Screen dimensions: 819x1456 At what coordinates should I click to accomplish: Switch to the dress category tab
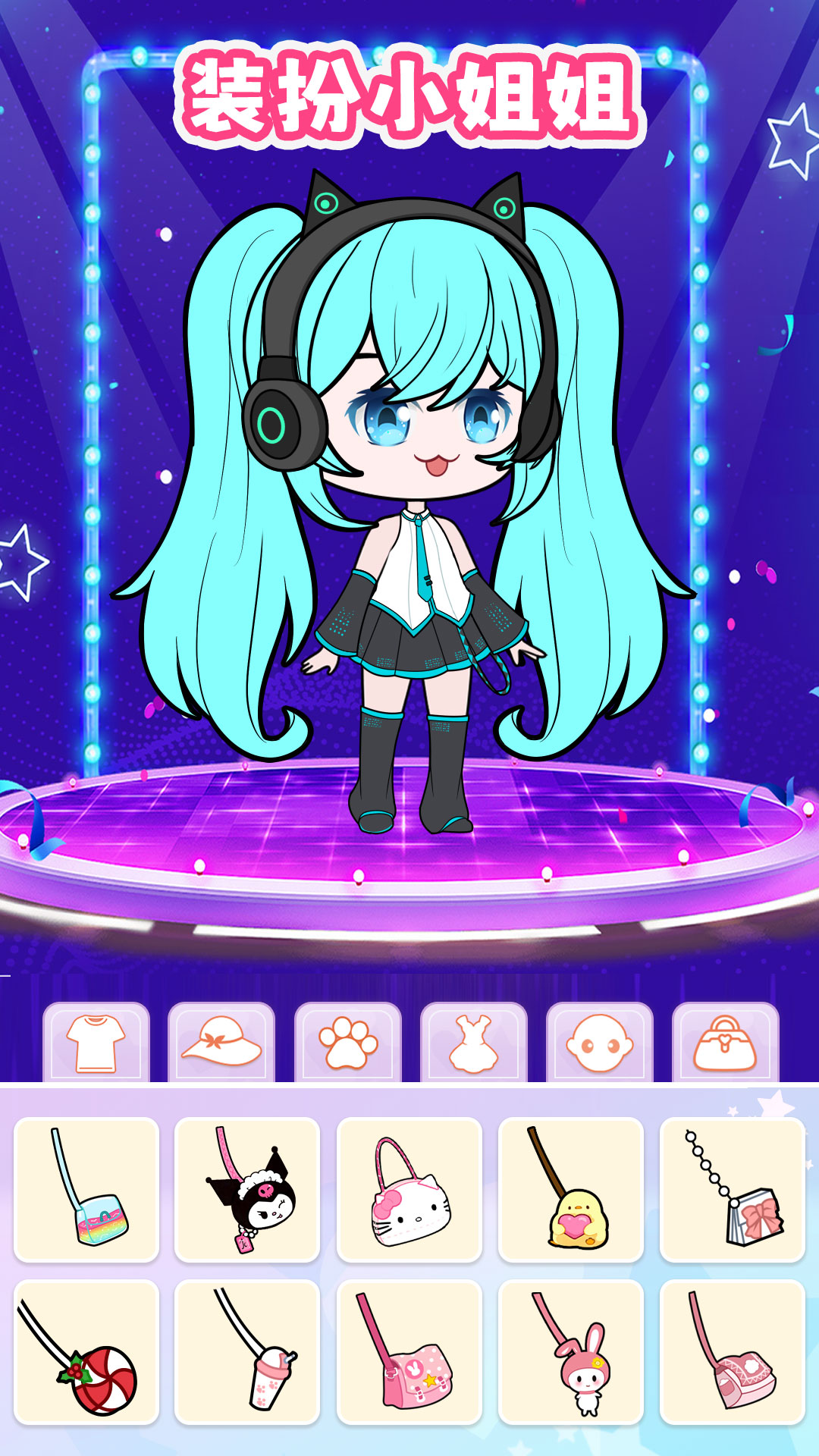pos(473,1043)
